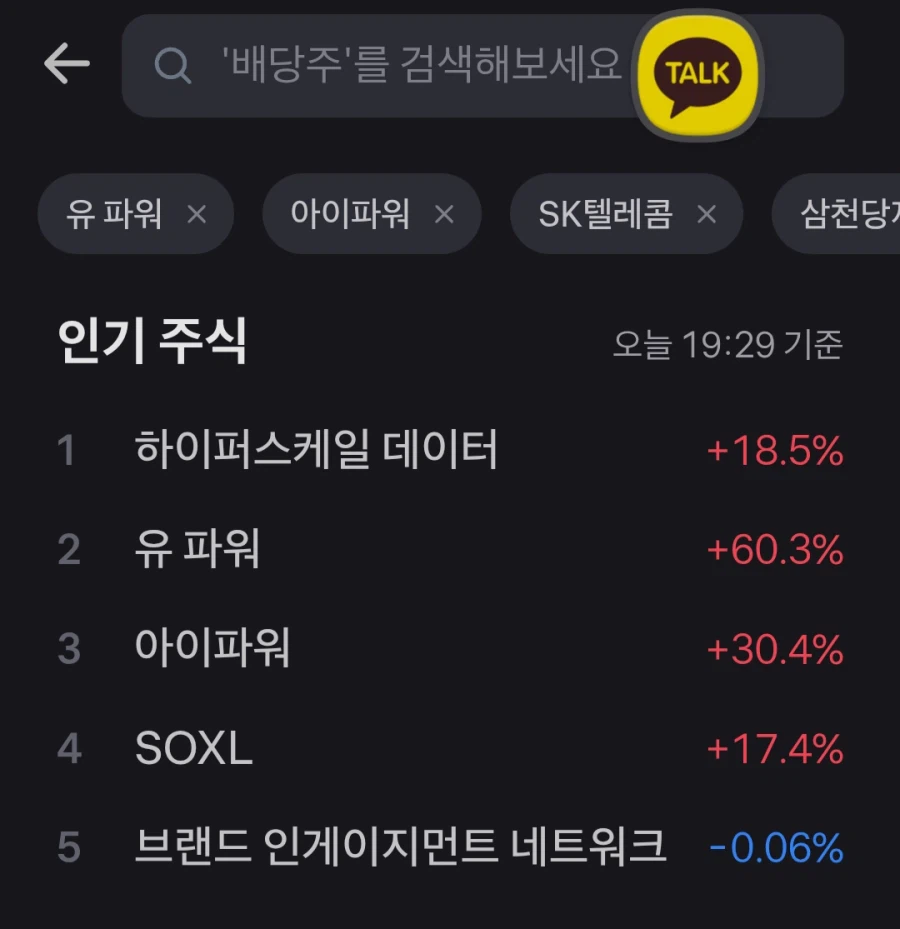Screen dimensions: 900x929
Task: Remove the '유 파워' search chip
Action: (x=197, y=213)
